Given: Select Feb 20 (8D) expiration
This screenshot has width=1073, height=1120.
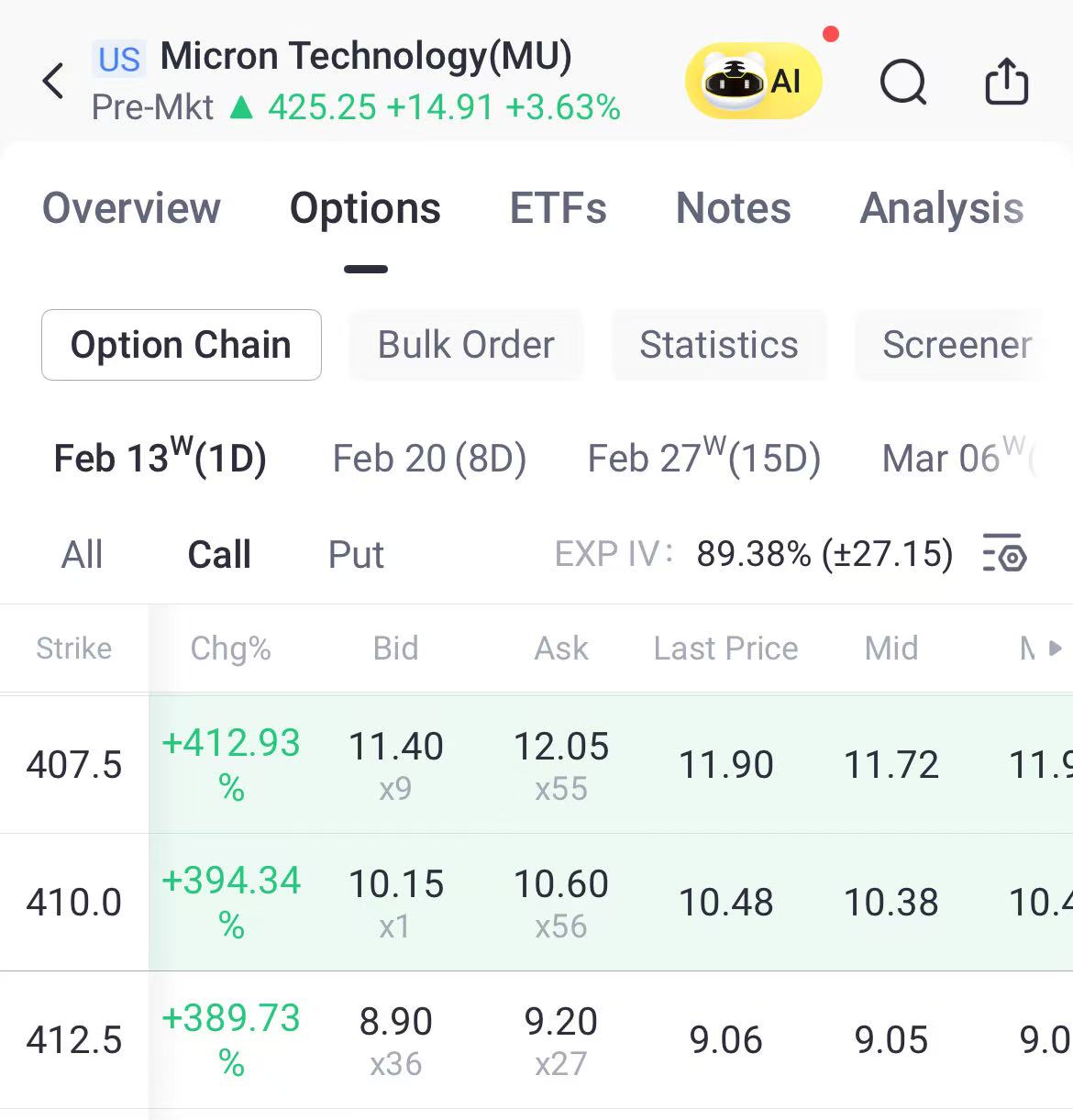Looking at the screenshot, I should (429, 458).
